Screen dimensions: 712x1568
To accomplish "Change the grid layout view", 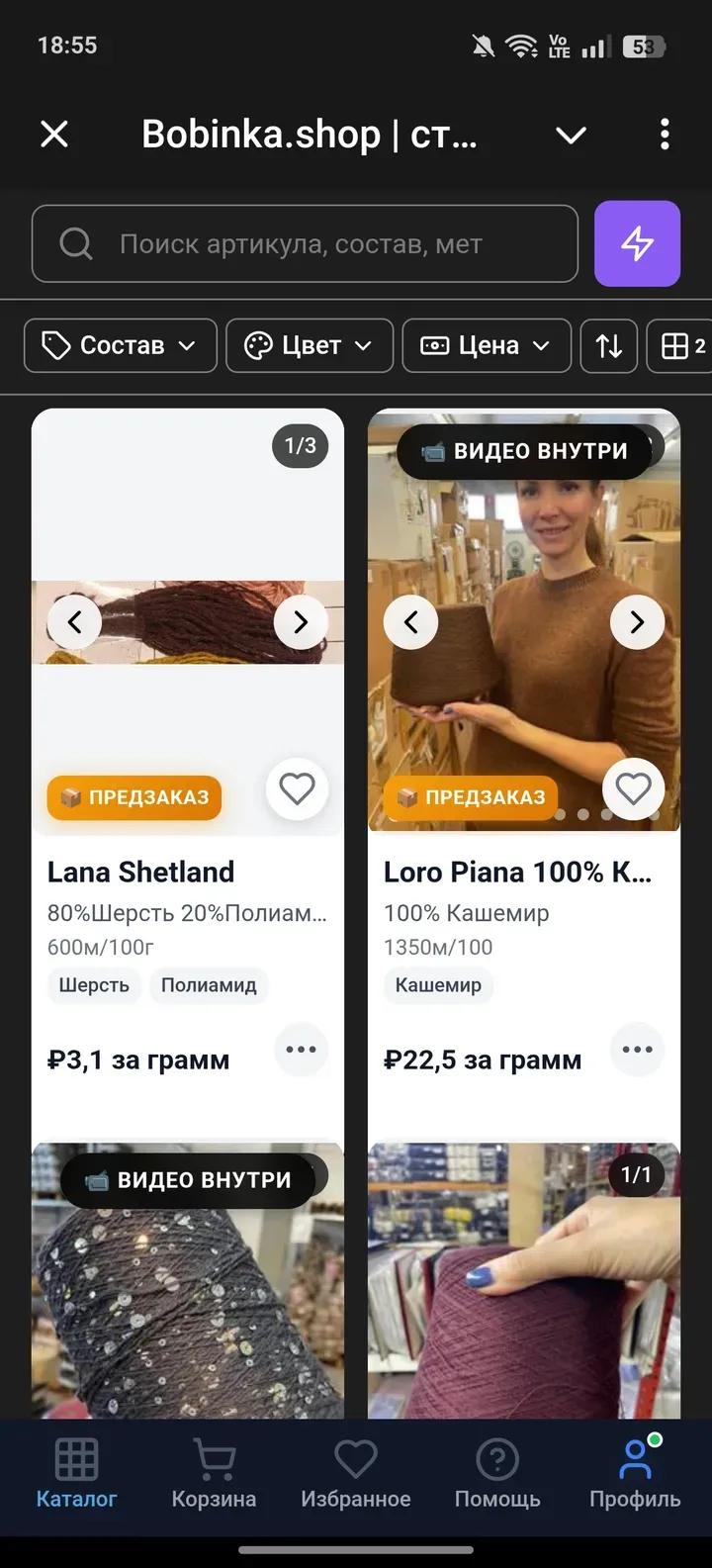I will click(682, 345).
